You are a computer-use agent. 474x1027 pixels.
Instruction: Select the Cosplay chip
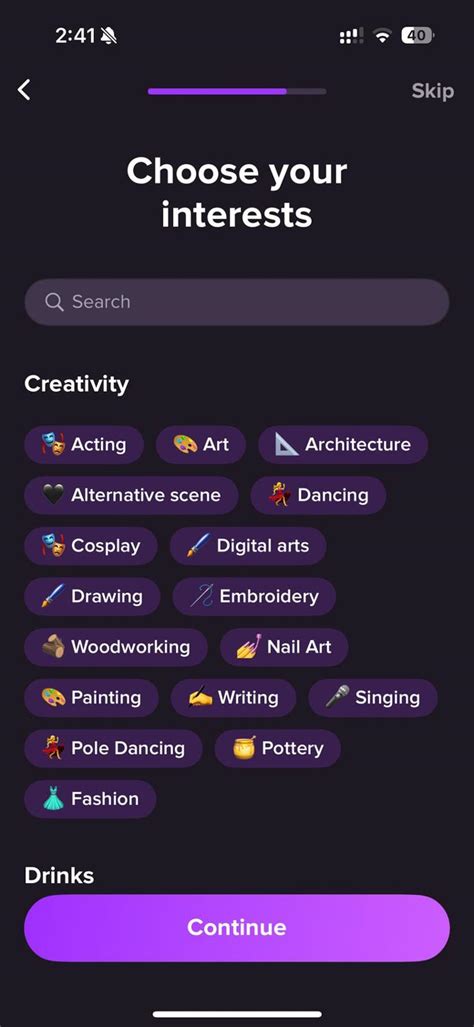pyautogui.click(x=91, y=546)
